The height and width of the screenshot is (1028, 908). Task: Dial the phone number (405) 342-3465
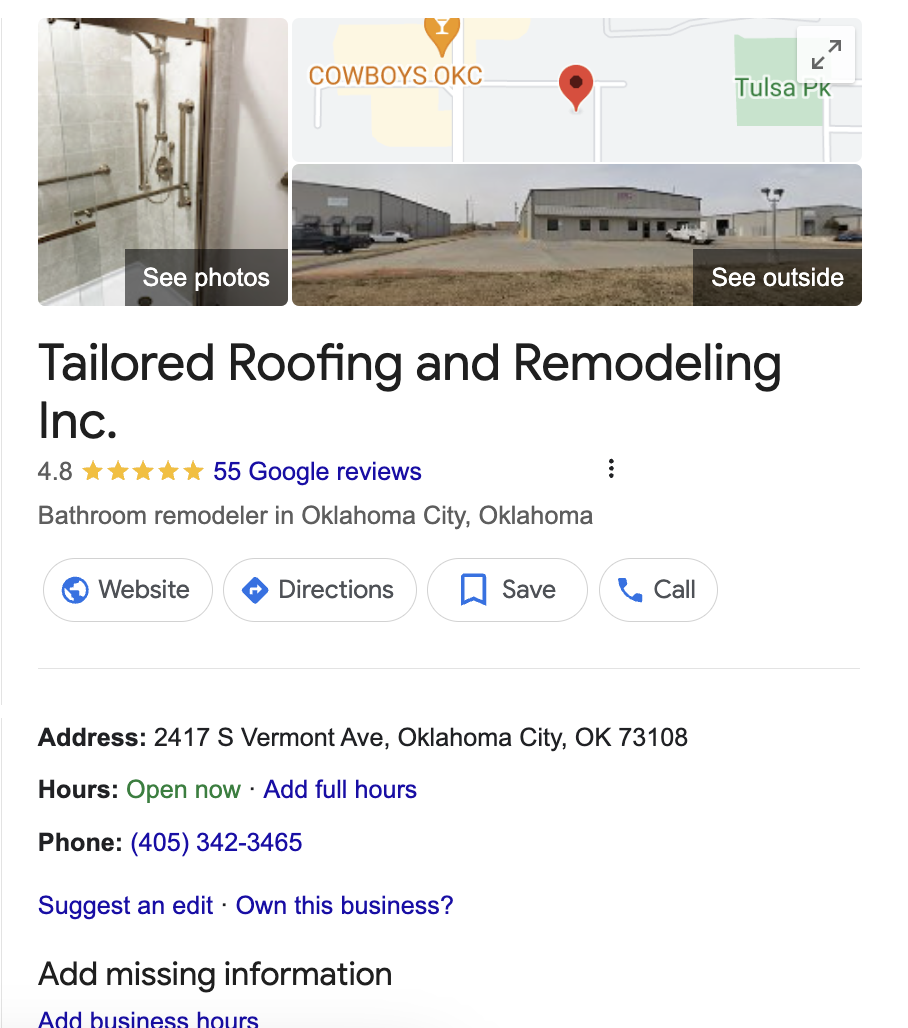pos(216,843)
